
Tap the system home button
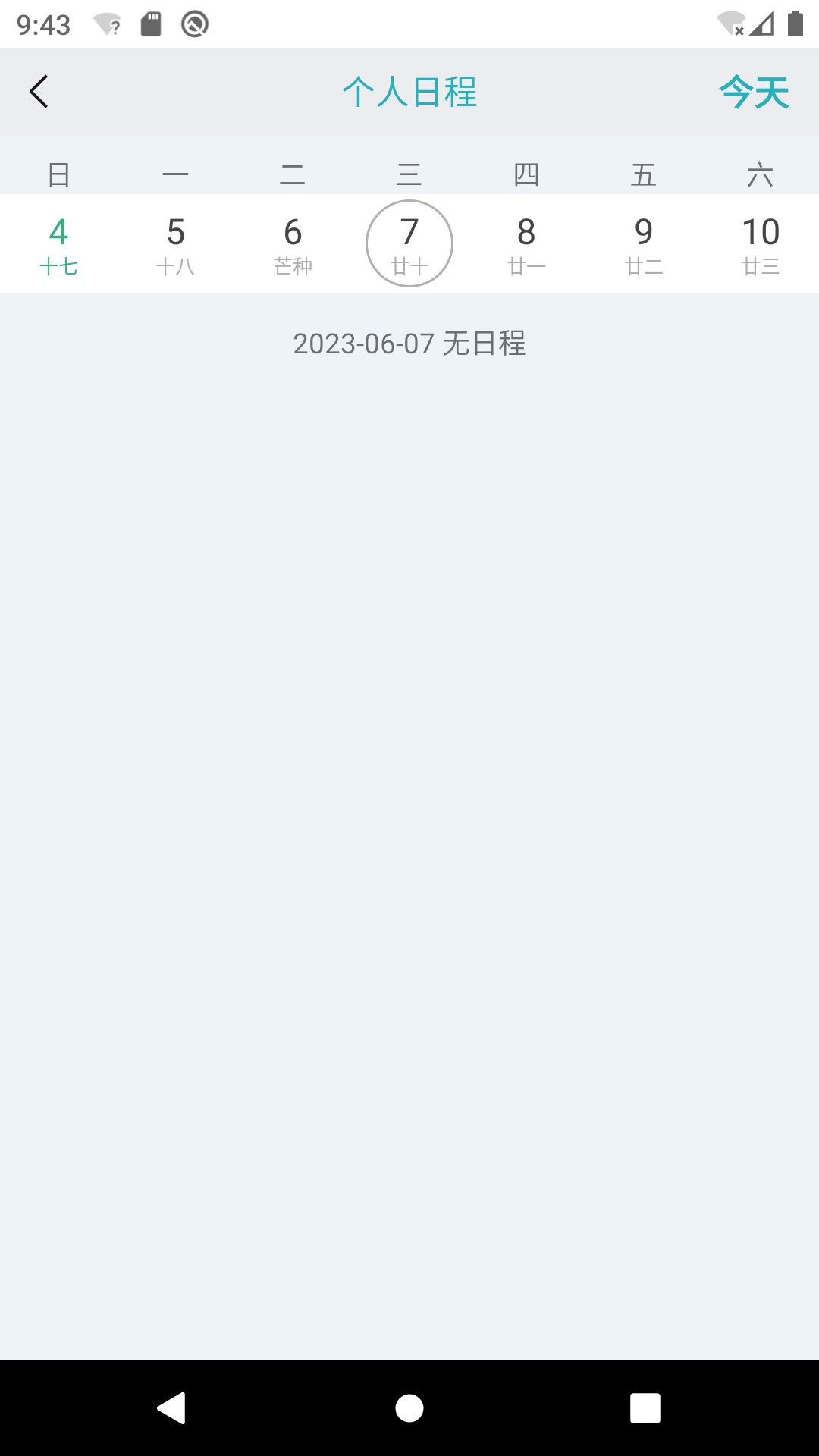[x=409, y=1408]
